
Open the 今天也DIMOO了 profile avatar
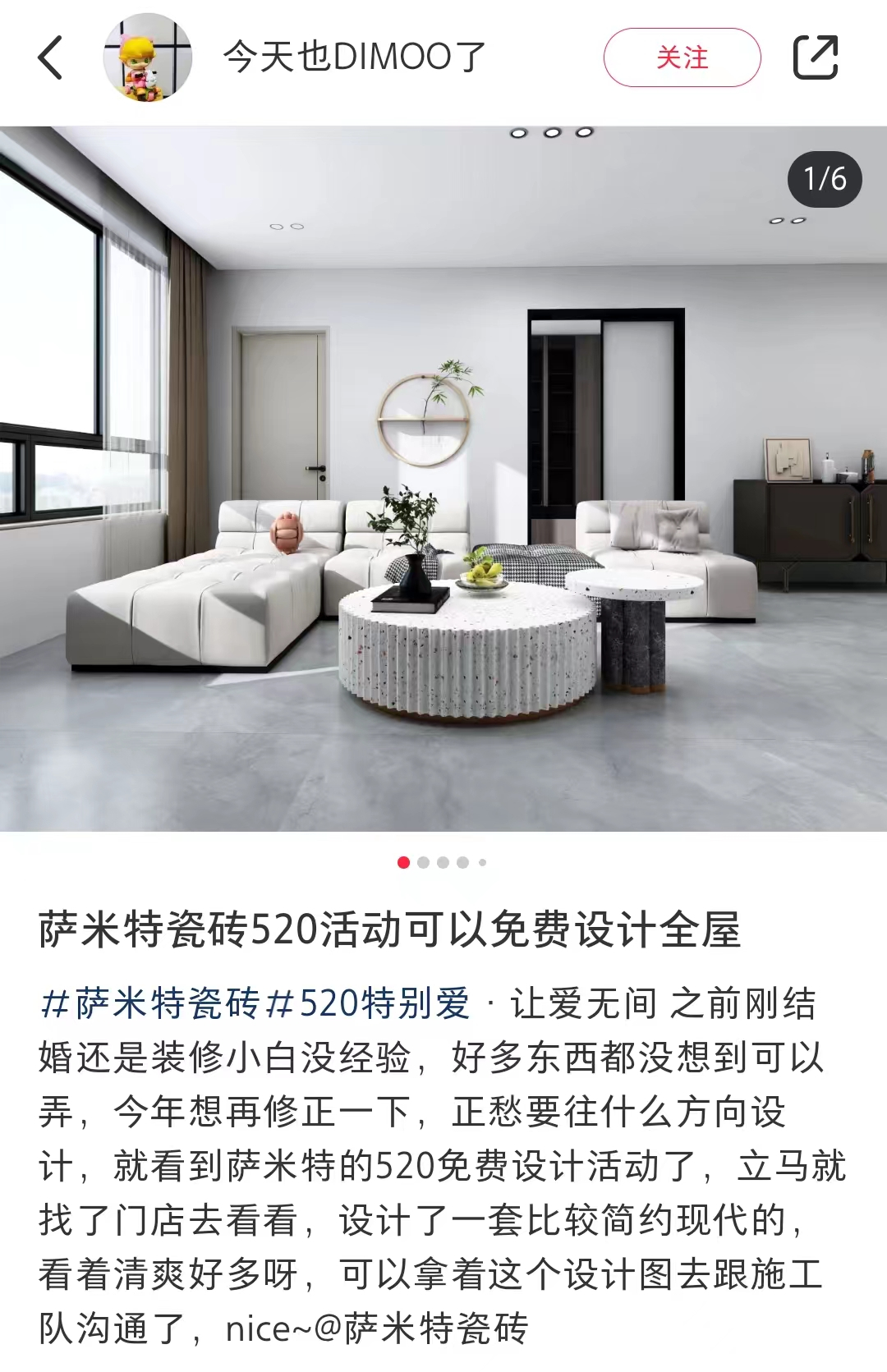tap(148, 57)
